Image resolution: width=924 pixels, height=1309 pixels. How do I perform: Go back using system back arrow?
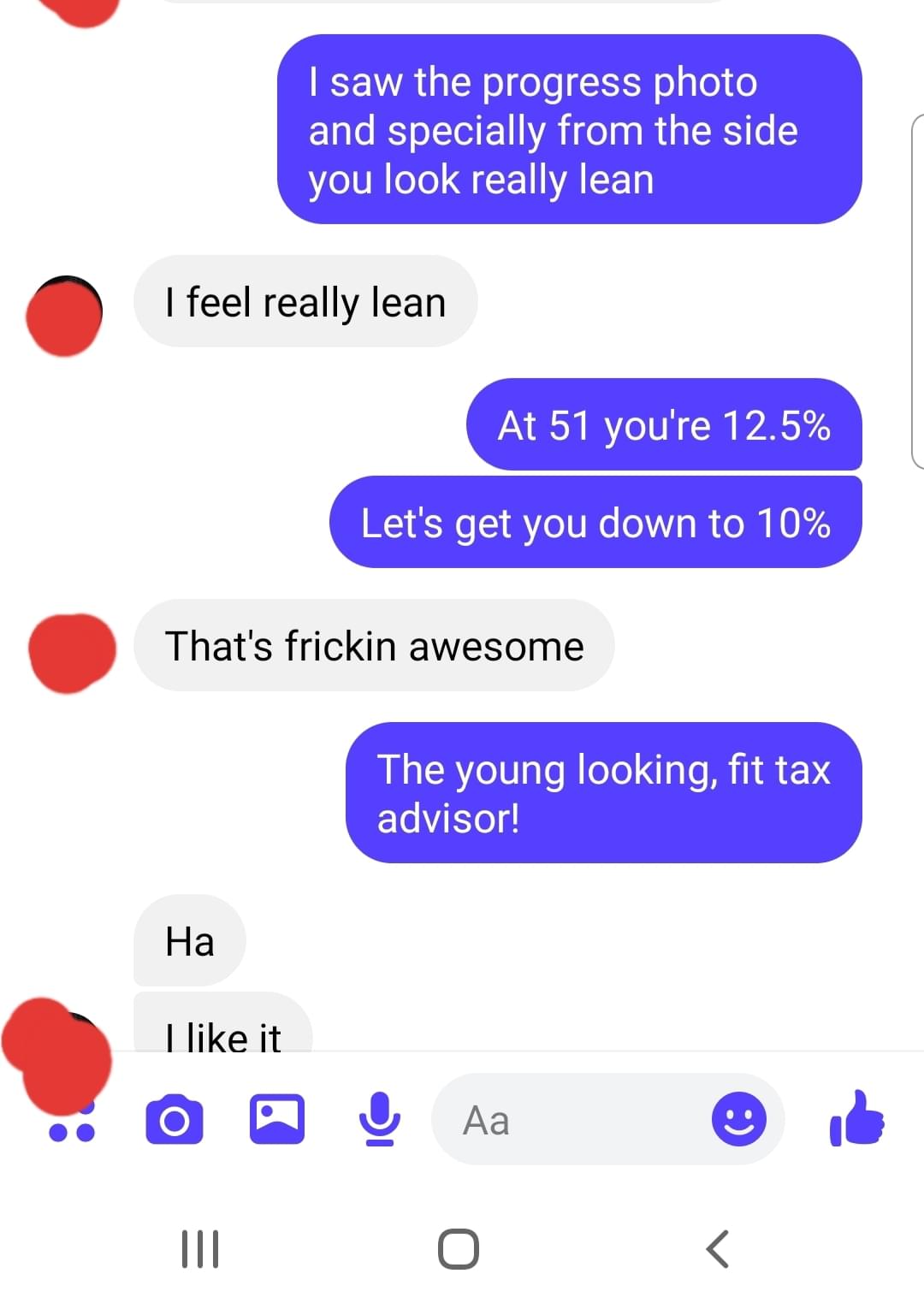point(717,1248)
